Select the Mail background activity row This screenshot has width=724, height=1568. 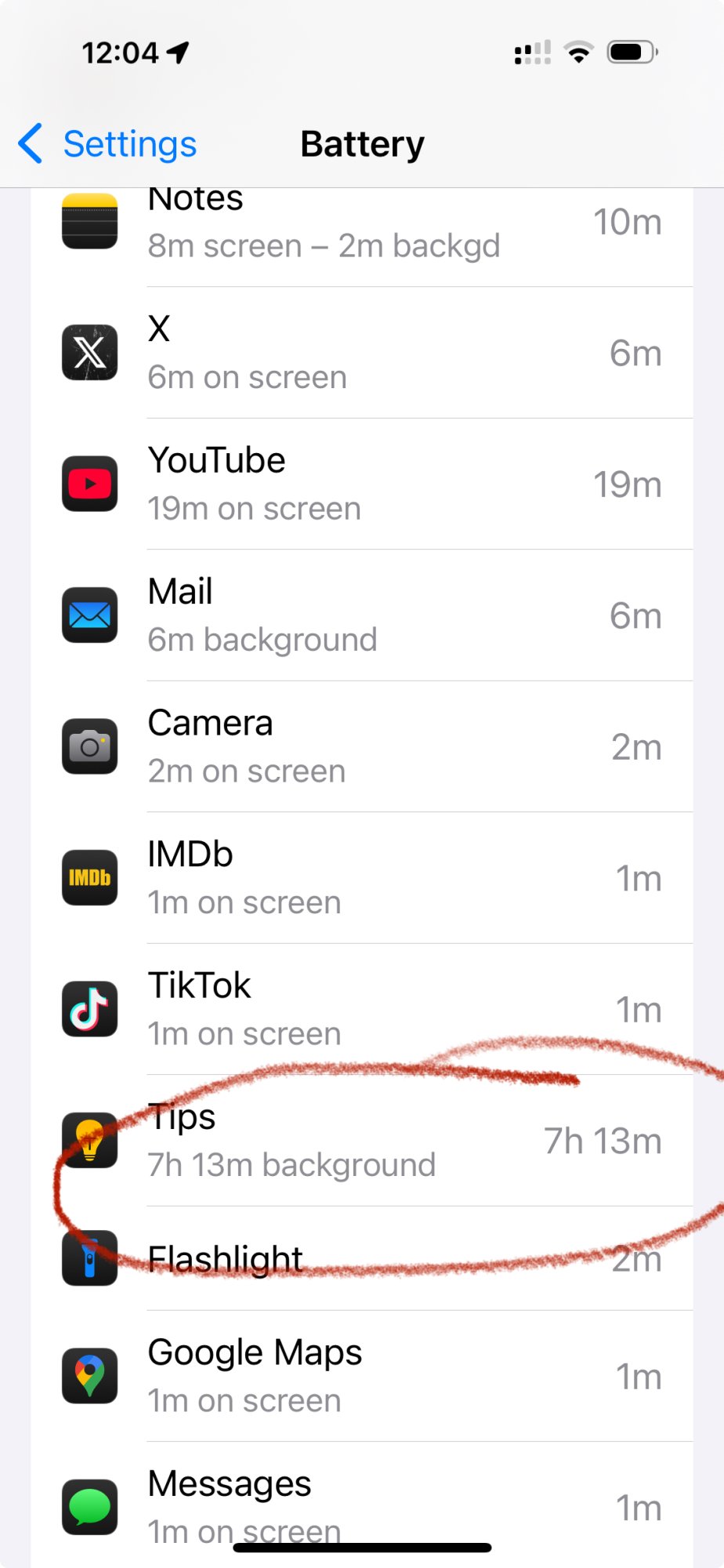[x=362, y=615]
